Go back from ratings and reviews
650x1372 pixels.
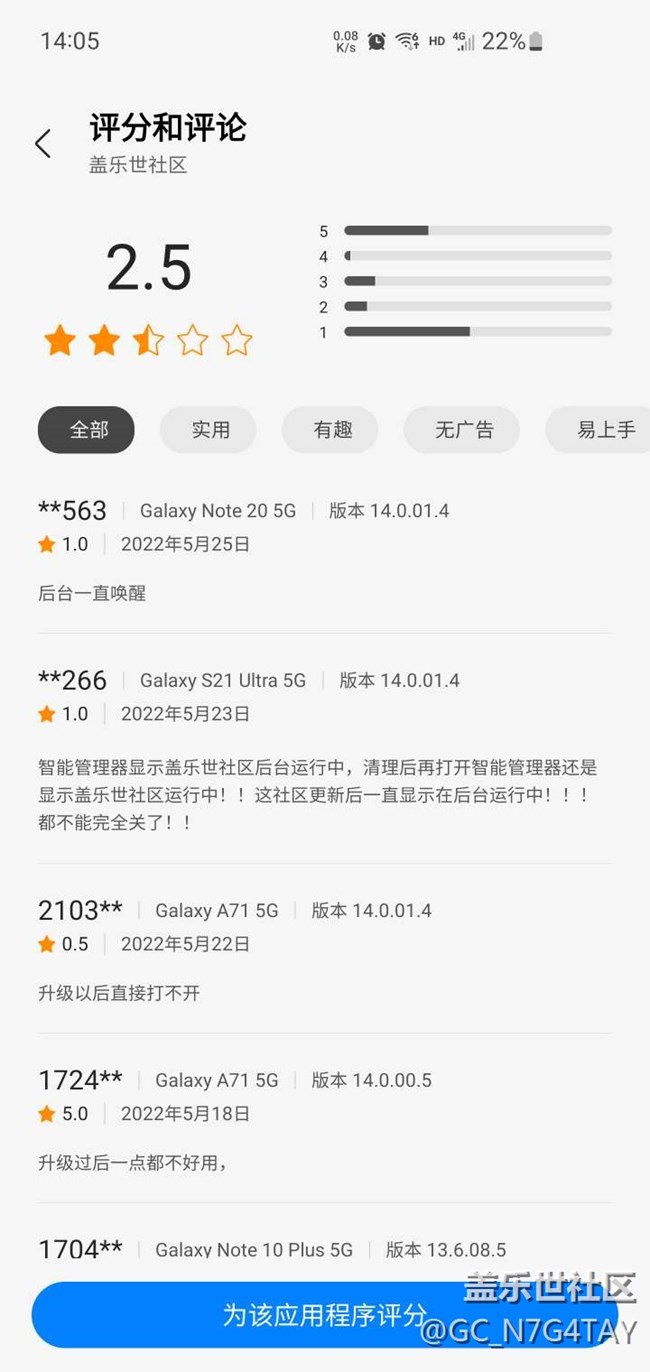[43, 144]
